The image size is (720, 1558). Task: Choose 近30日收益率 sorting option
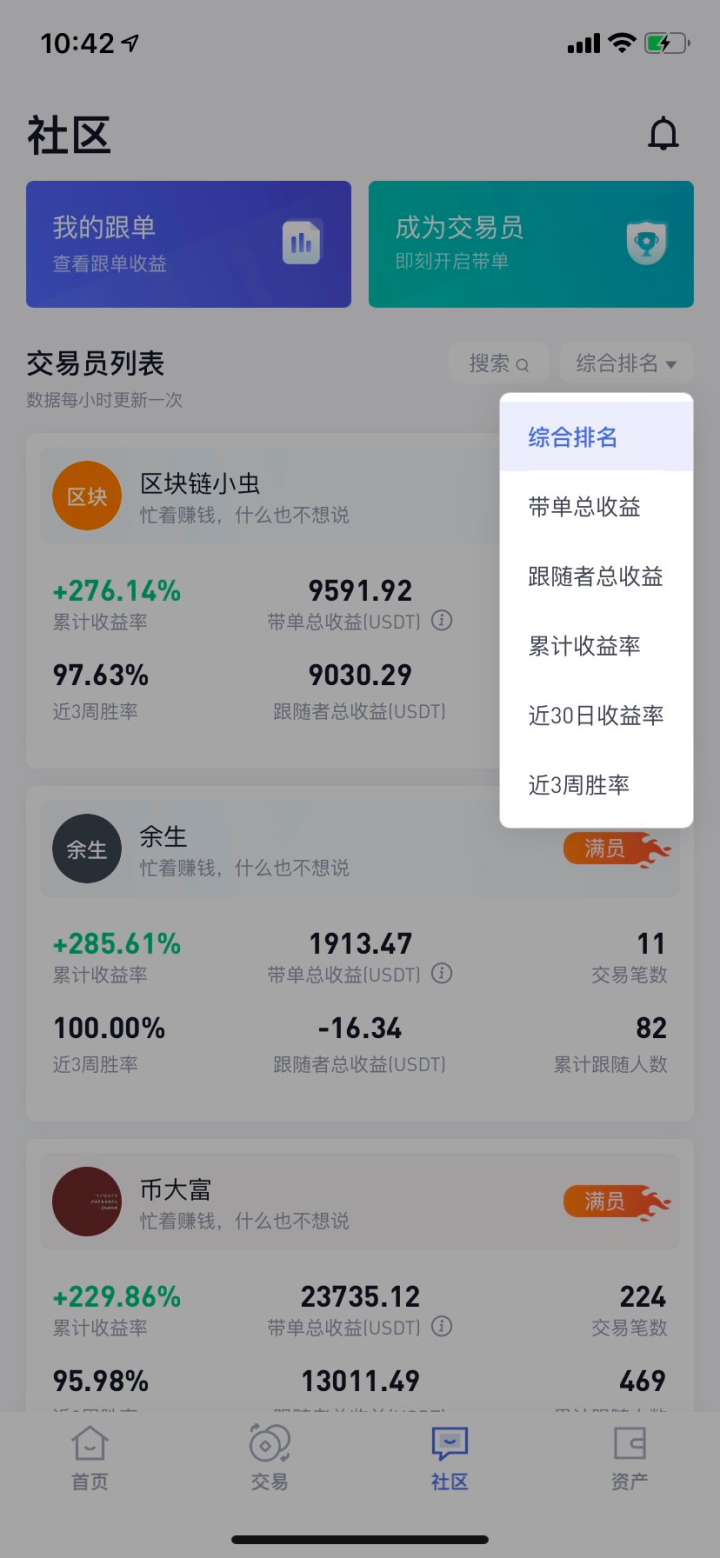coord(596,715)
